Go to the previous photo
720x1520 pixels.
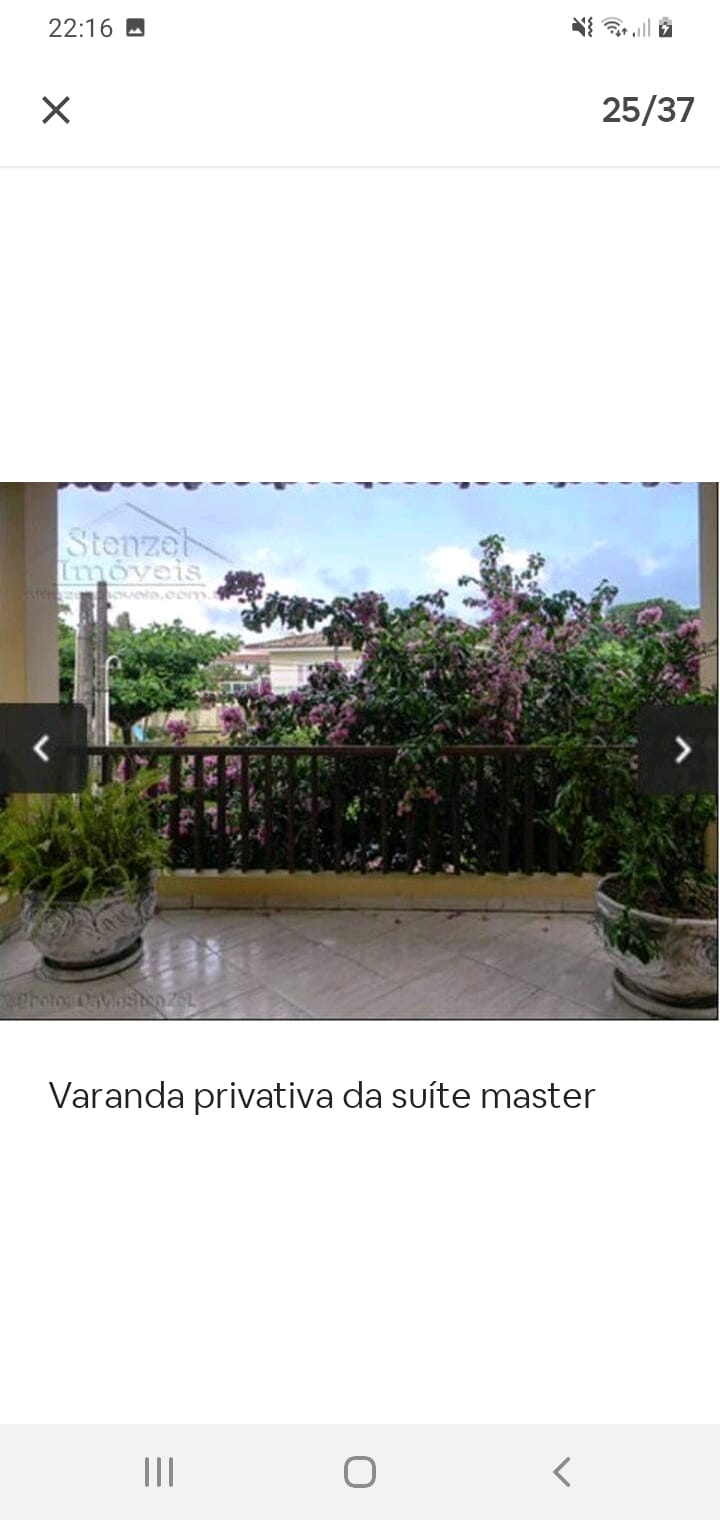42,748
